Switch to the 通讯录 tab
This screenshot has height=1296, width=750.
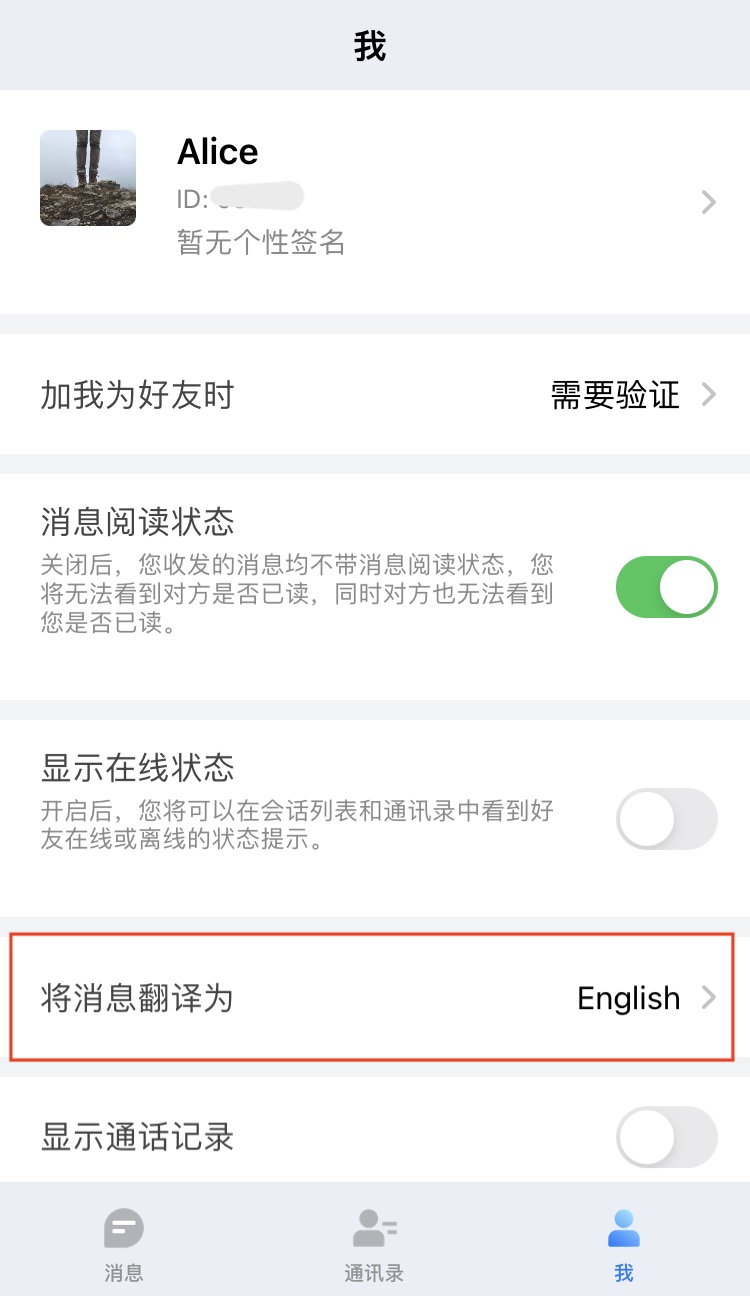click(374, 1243)
